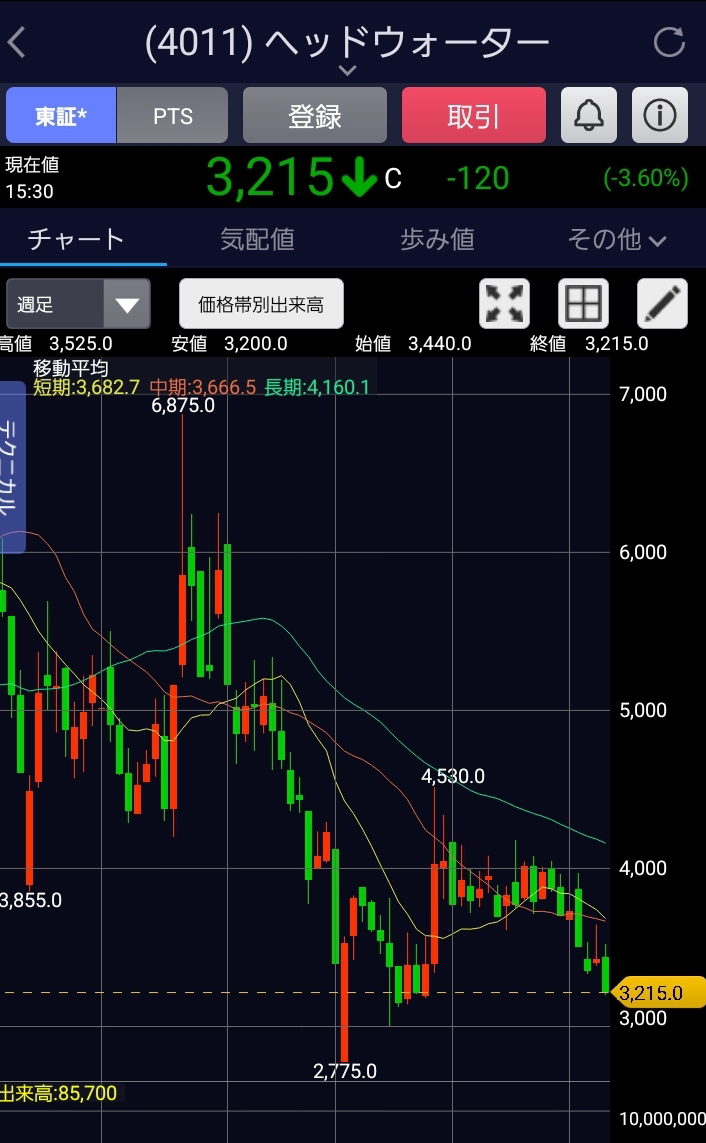Open the chart drawing pencil tool

tap(662, 304)
